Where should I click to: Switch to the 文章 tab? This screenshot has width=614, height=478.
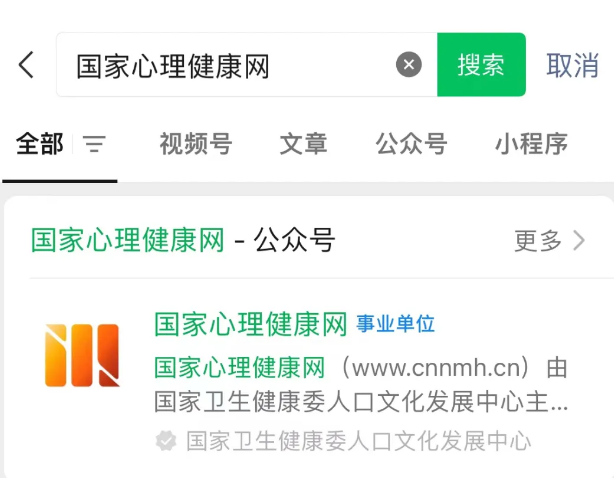(303, 144)
